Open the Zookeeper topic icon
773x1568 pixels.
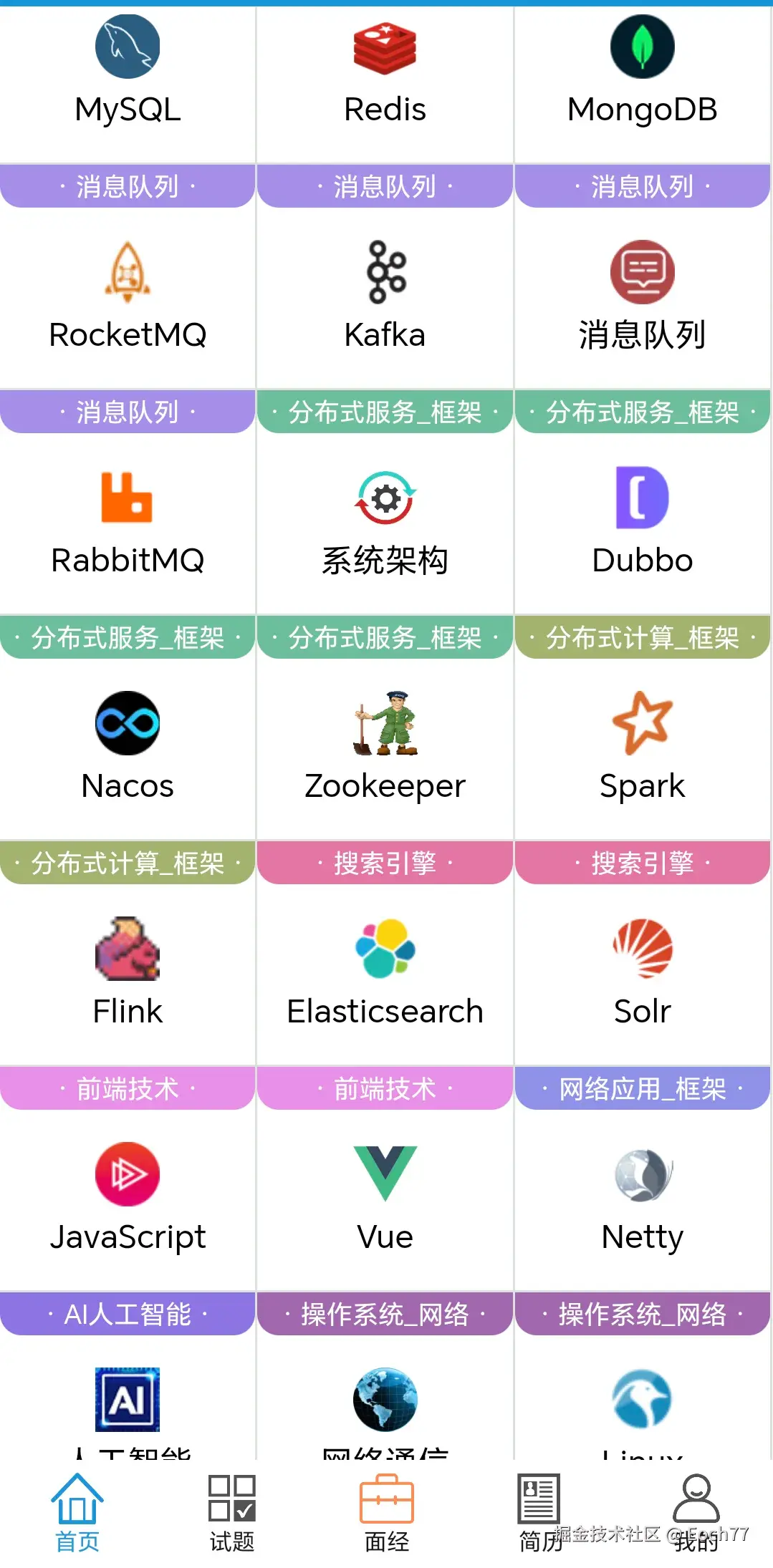point(385,723)
